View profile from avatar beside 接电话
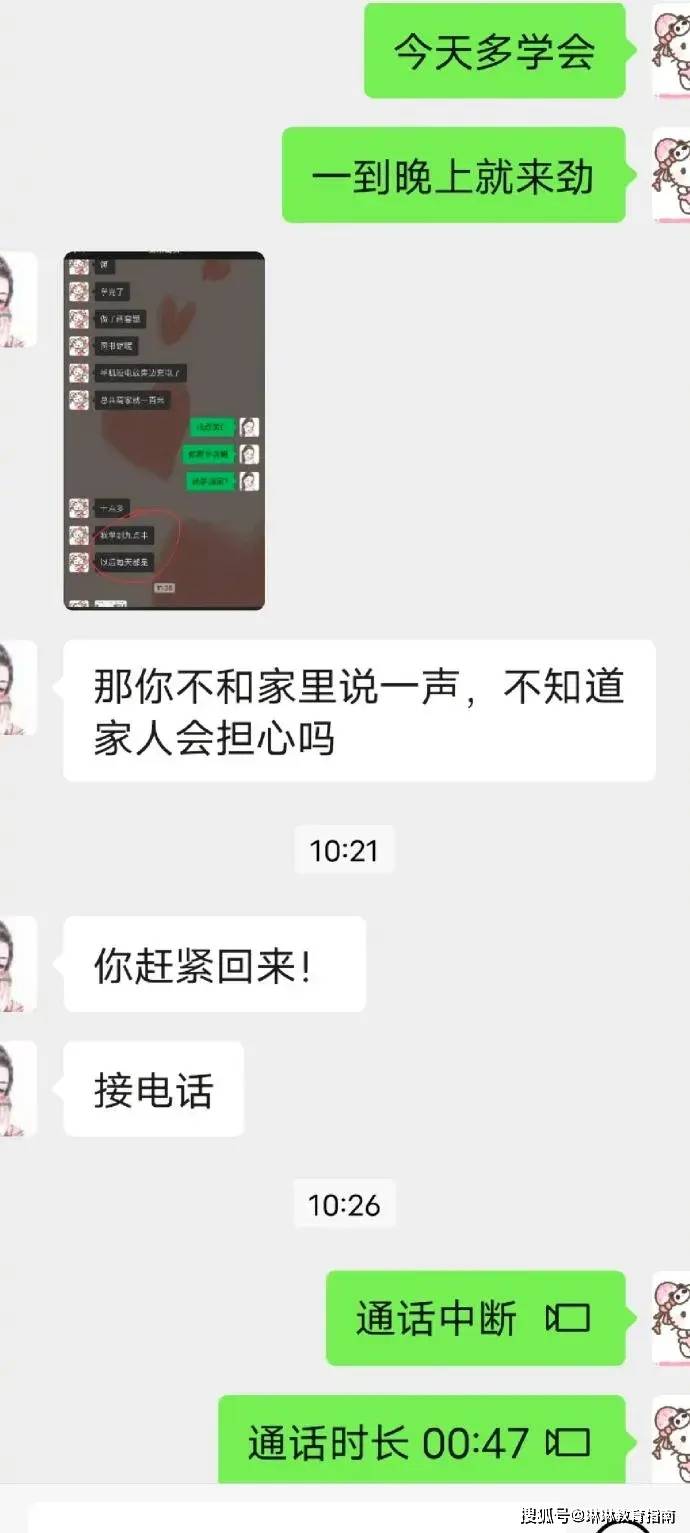Image resolution: width=690 pixels, height=1533 pixels. 18,1088
